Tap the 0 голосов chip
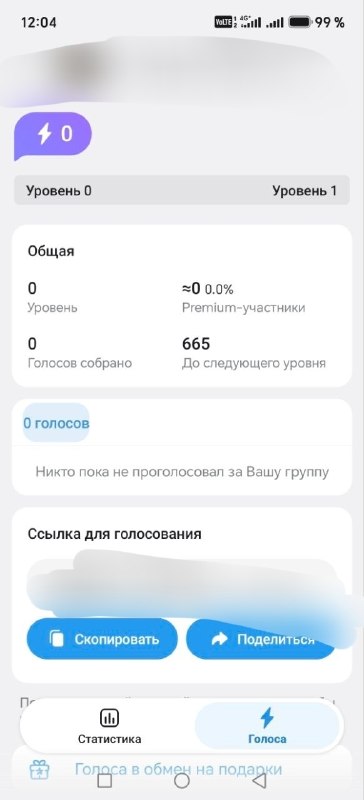The image size is (364, 800). [56, 422]
